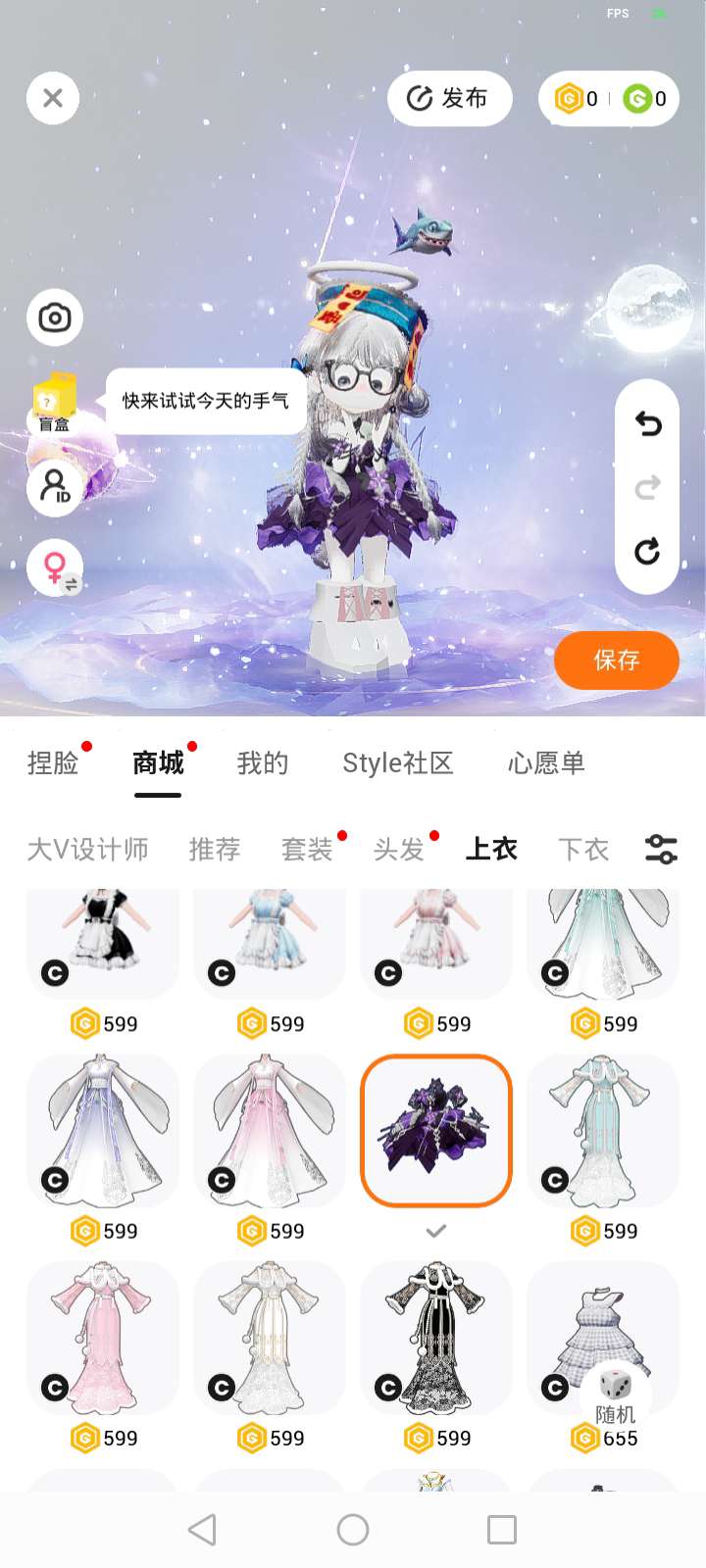Open the 盲盒 blind box

[54, 402]
